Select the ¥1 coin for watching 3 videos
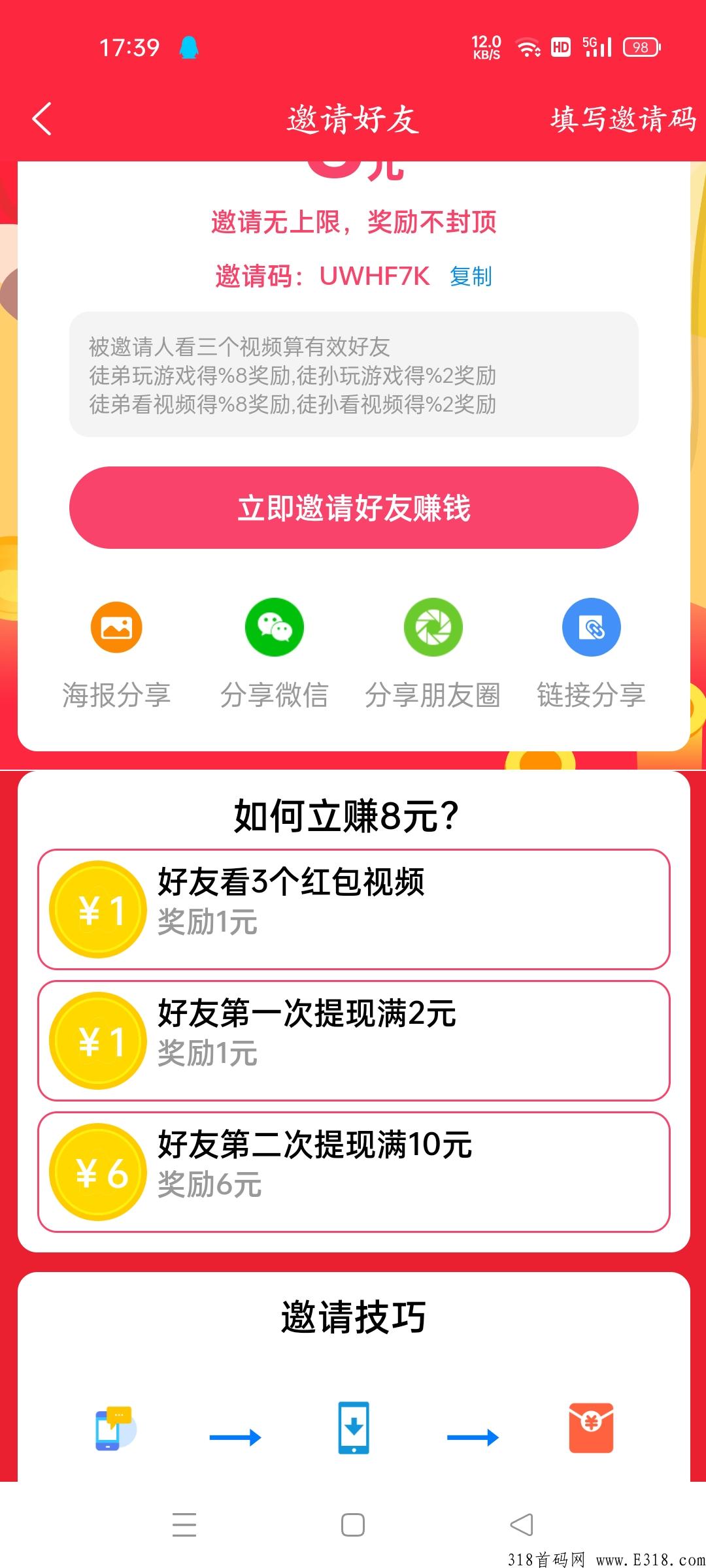The height and width of the screenshot is (1568, 706). pyautogui.click(x=98, y=908)
